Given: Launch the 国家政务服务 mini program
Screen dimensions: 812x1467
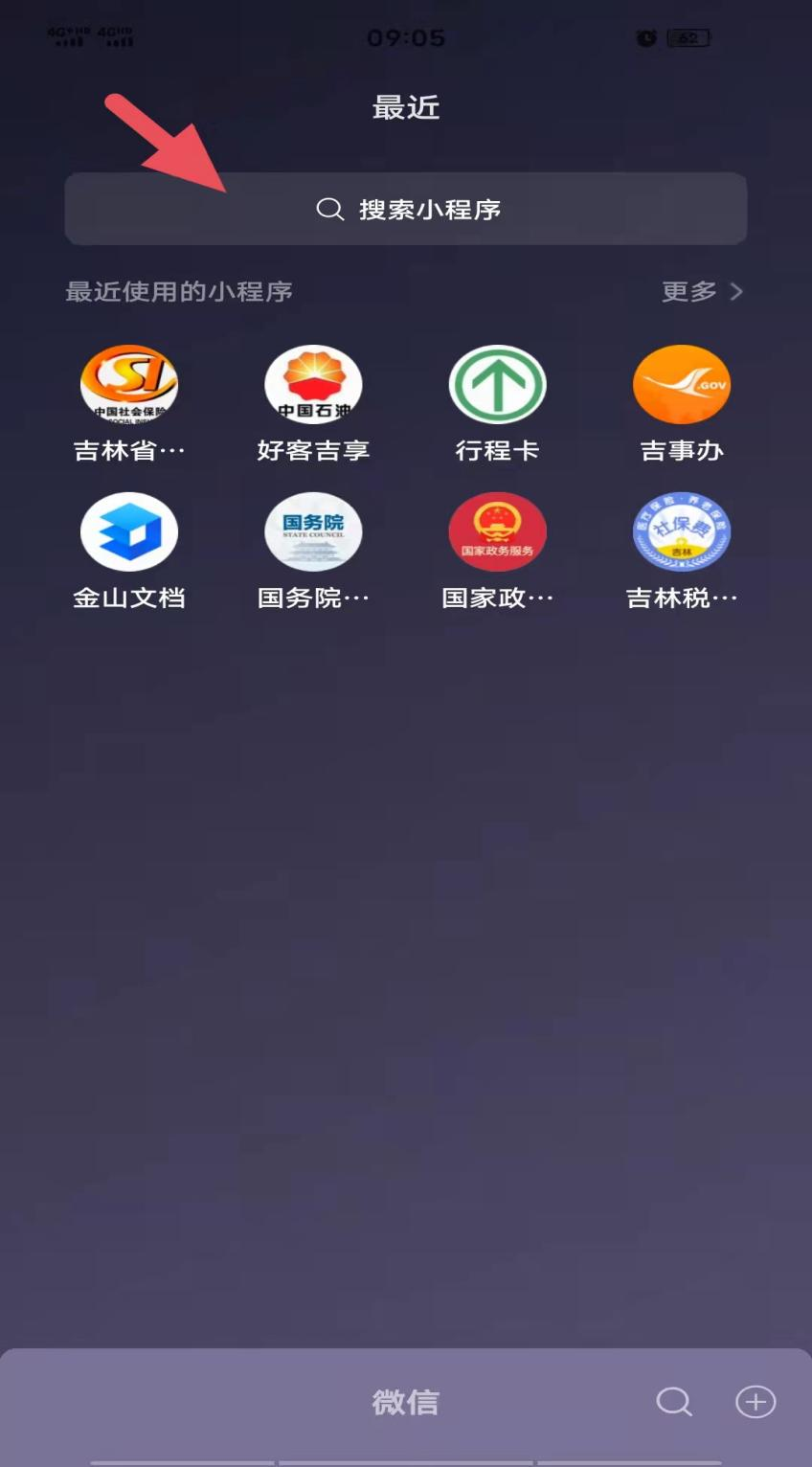Looking at the screenshot, I should [x=497, y=532].
